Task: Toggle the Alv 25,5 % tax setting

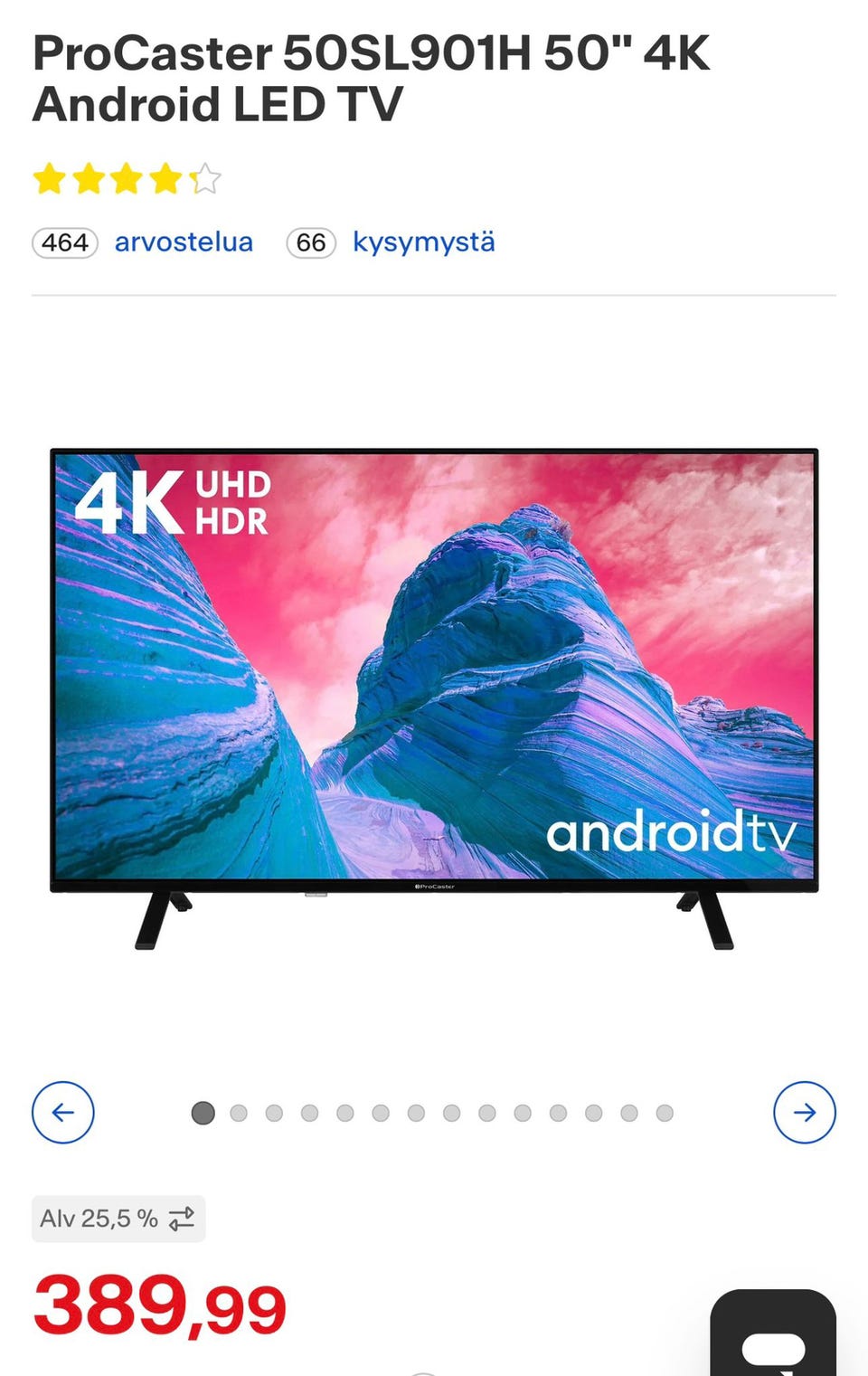Action: 118,1219
